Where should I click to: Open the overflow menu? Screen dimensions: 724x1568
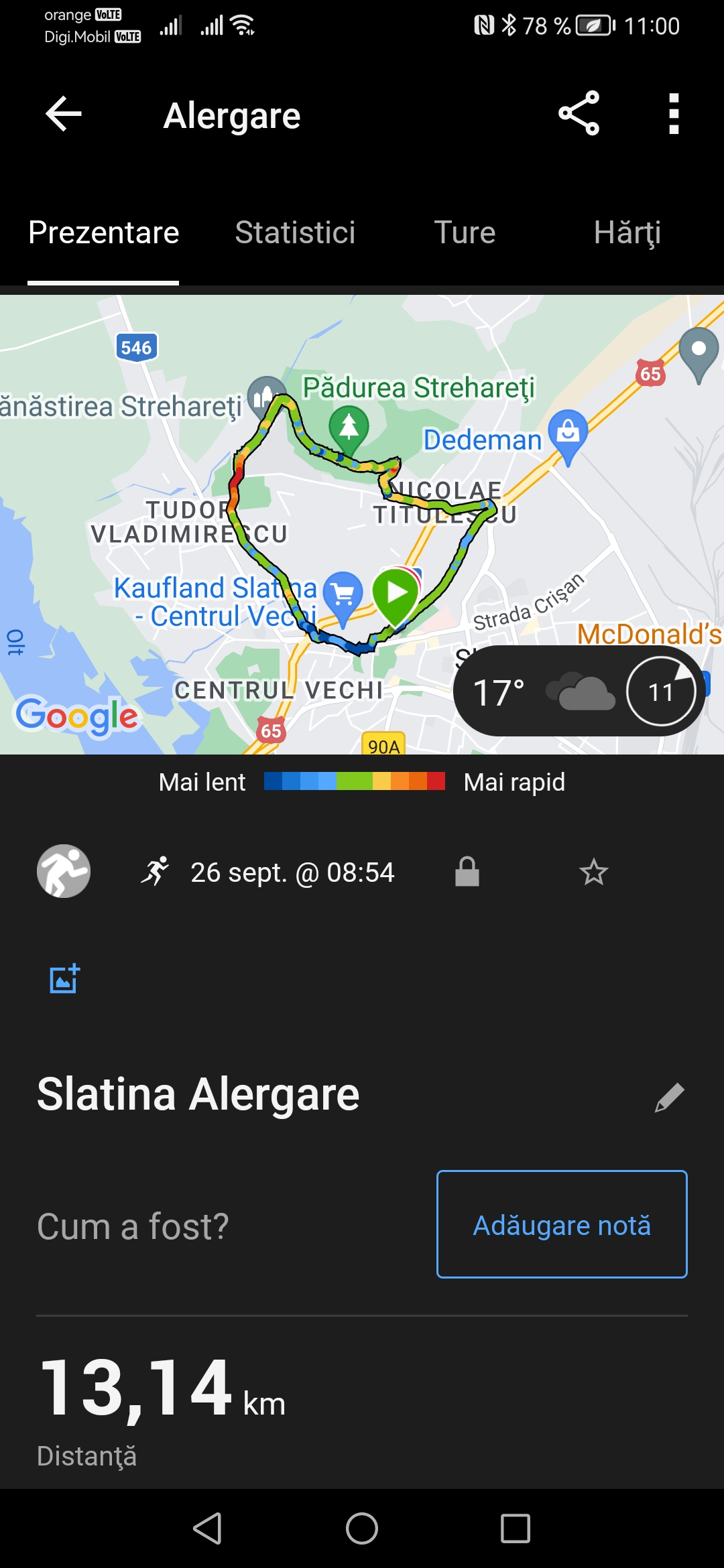coord(674,114)
